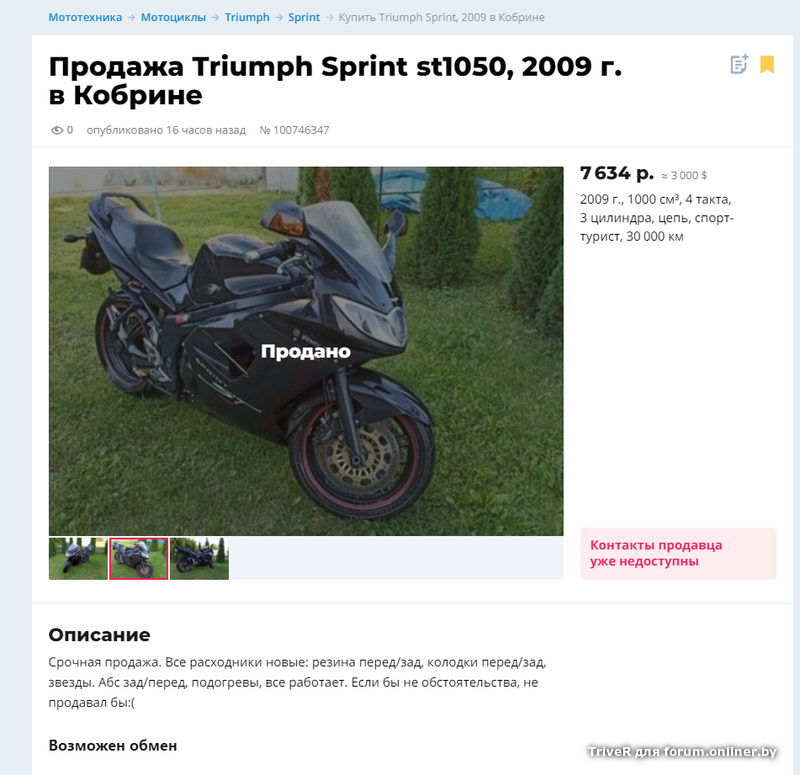Open the Мототехника breadcrumb link

tap(85, 18)
